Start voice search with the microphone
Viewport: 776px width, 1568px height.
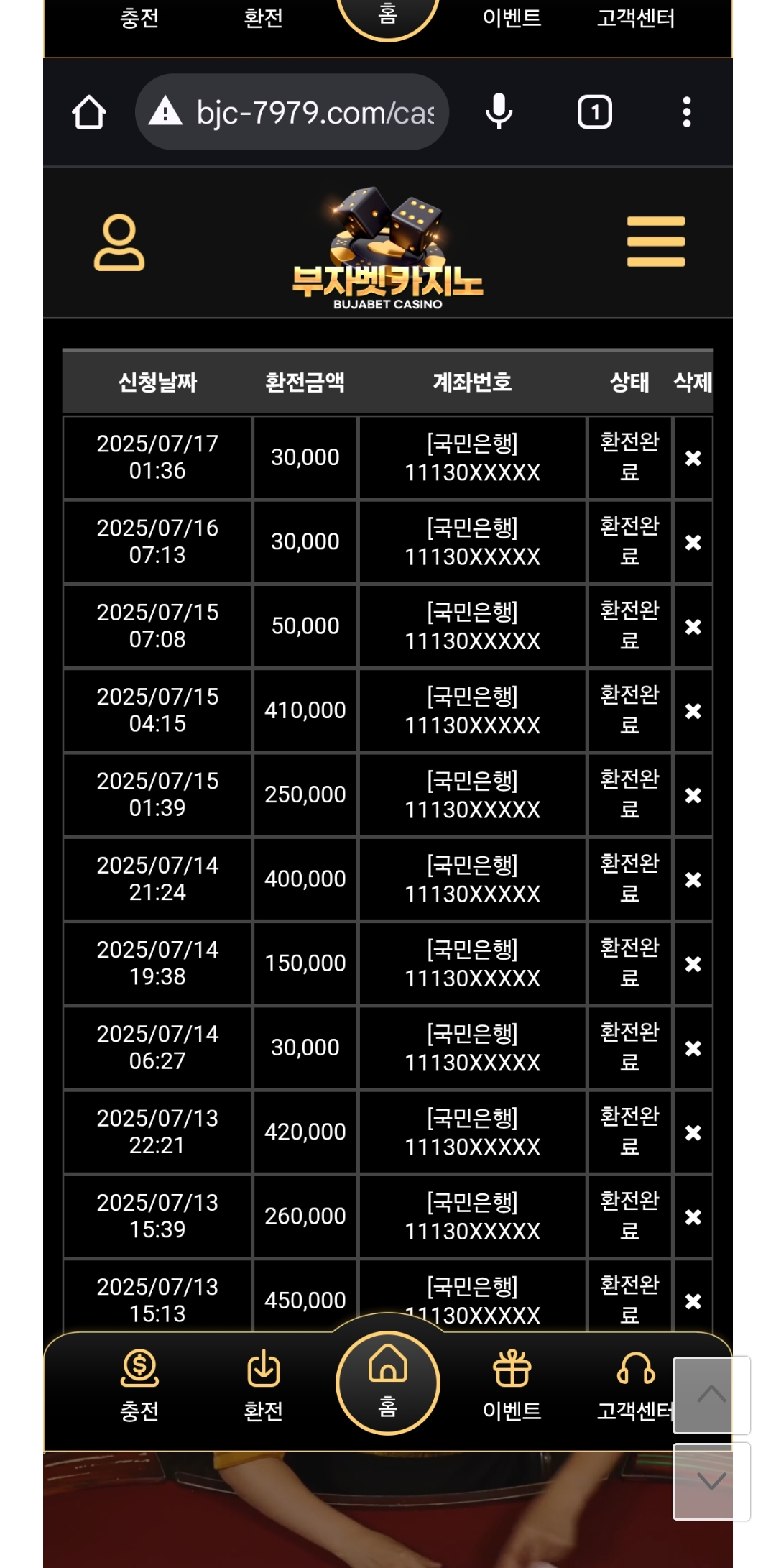coord(499,113)
